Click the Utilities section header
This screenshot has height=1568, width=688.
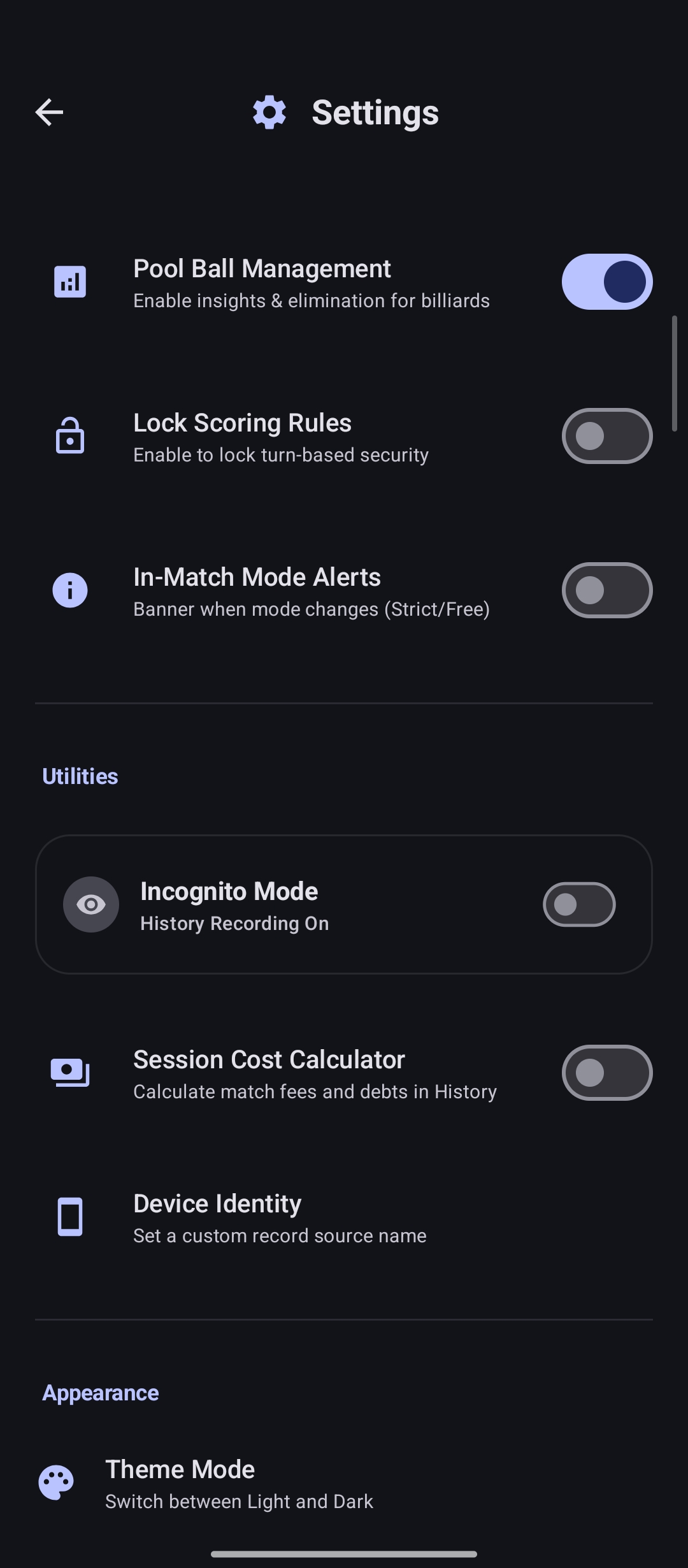tap(80, 776)
